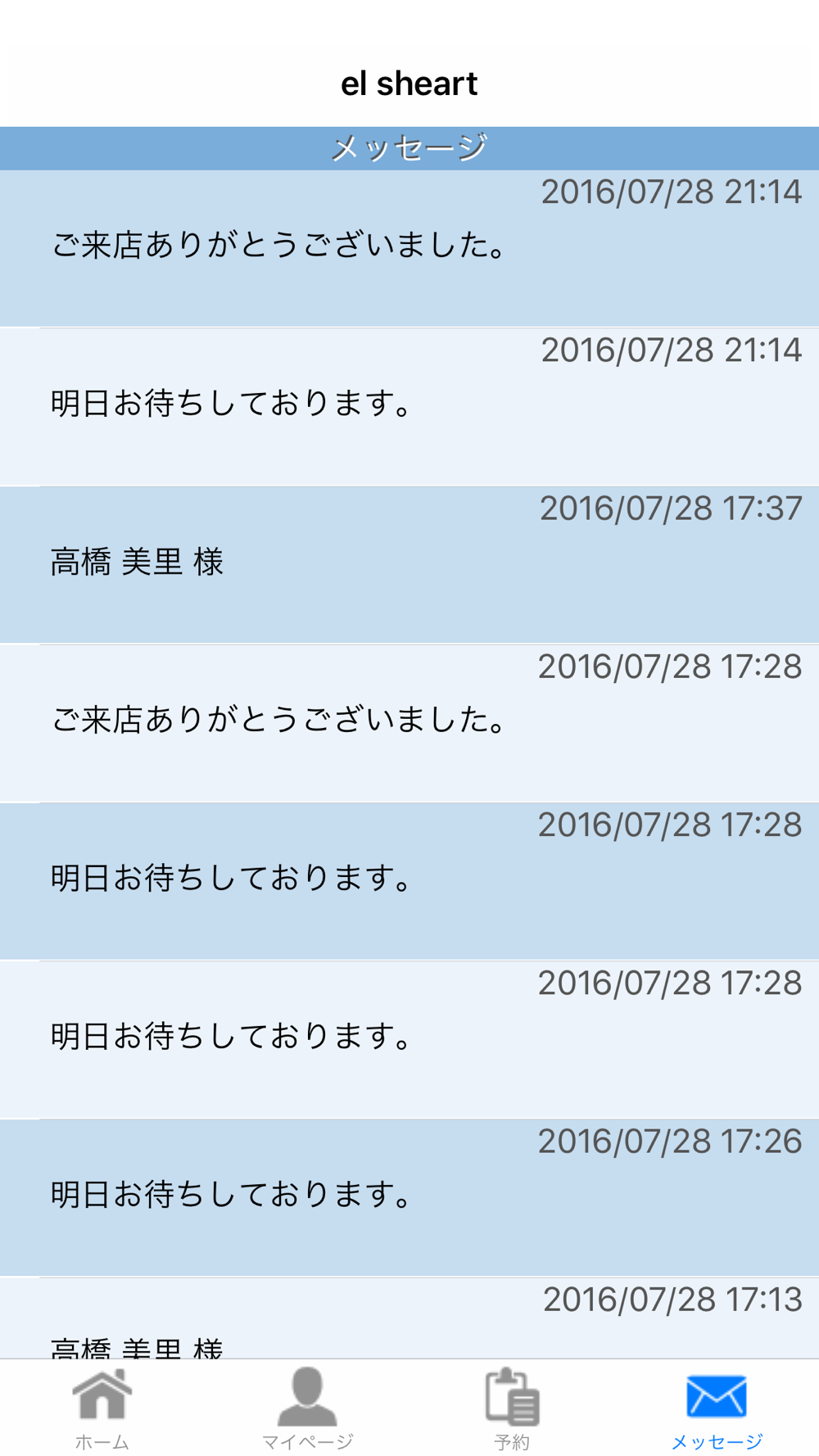This screenshot has height=1456, width=819.
Task: Open the 高橋 美里 様 message from 17:37
Action: (409, 565)
